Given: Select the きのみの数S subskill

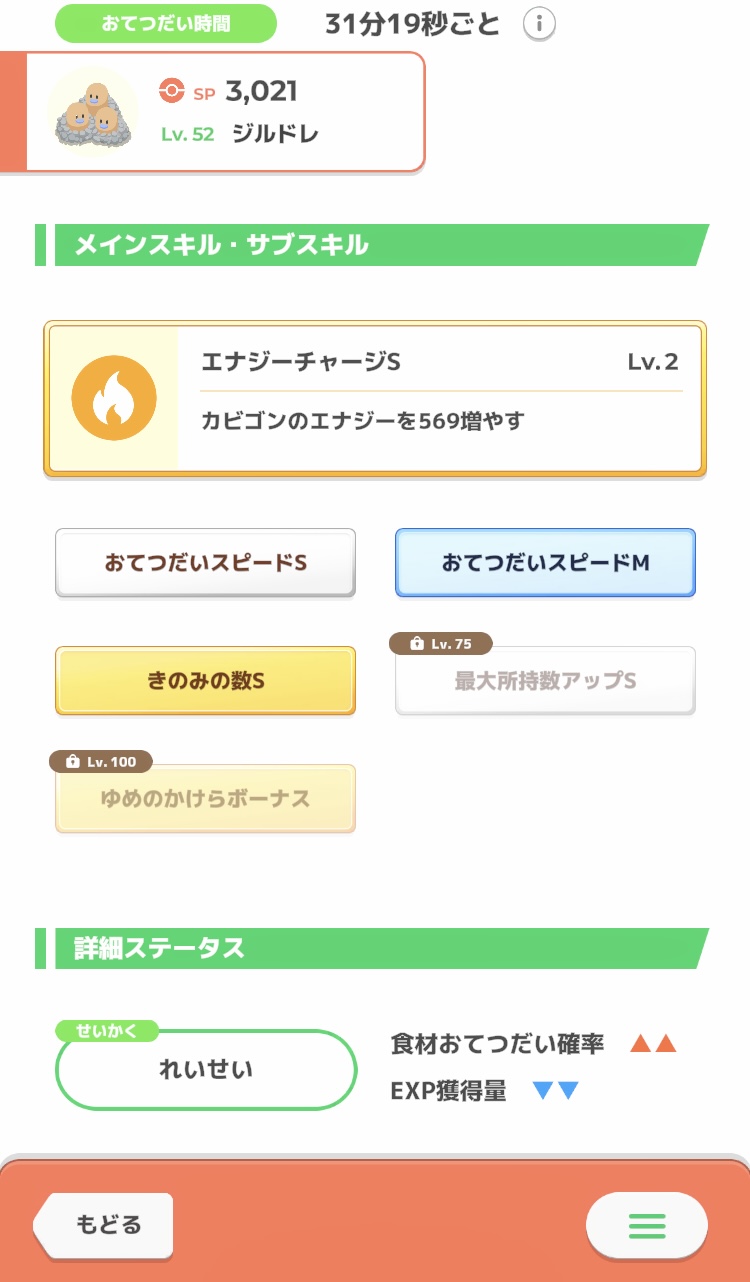Looking at the screenshot, I should click(x=205, y=679).
